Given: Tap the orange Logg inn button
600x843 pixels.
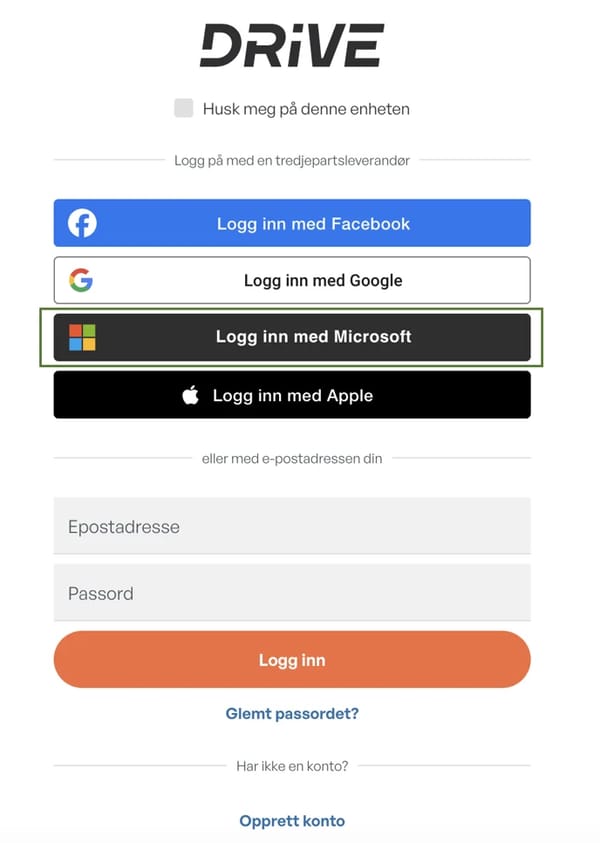Looking at the screenshot, I should pyautogui.click(x=292, y=660).
